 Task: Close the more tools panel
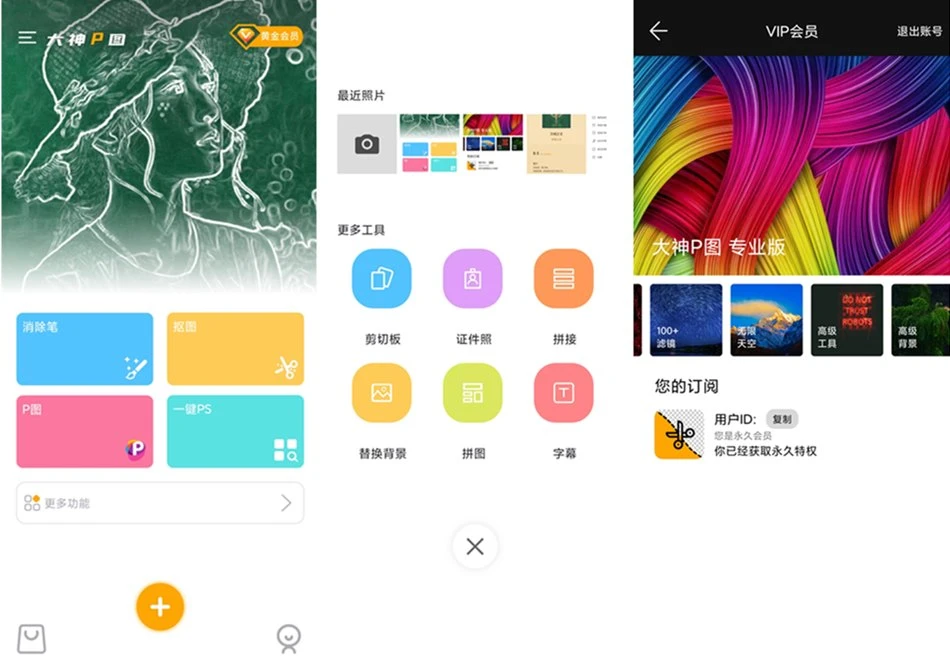point(475,546)
